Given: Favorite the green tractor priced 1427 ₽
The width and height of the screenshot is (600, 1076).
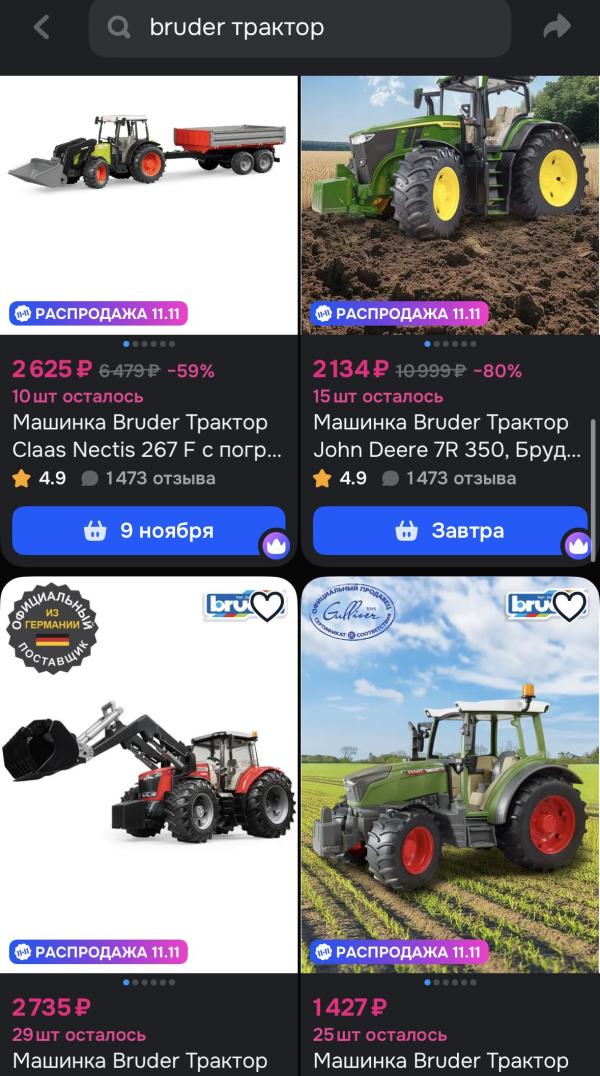Looking at the screenshot, I should click(x=570, y=606).
